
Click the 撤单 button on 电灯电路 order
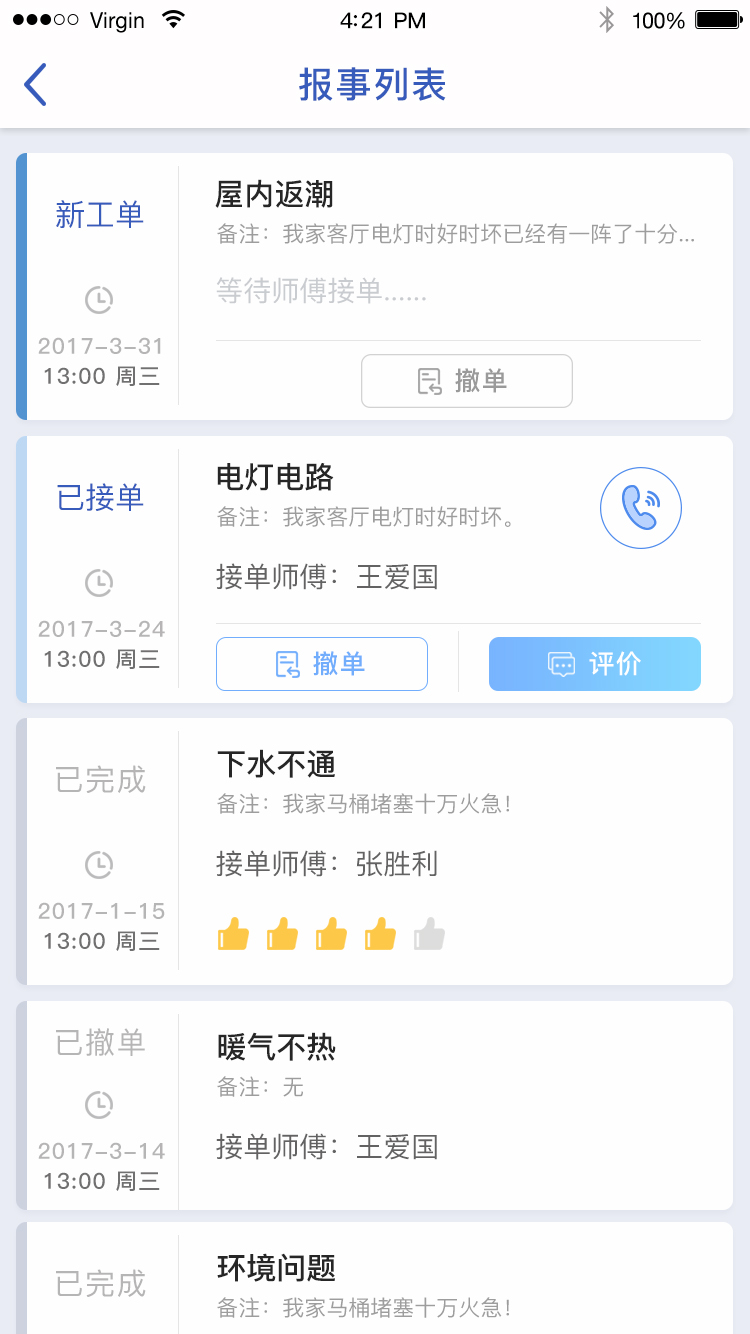[x=322, y=664]
